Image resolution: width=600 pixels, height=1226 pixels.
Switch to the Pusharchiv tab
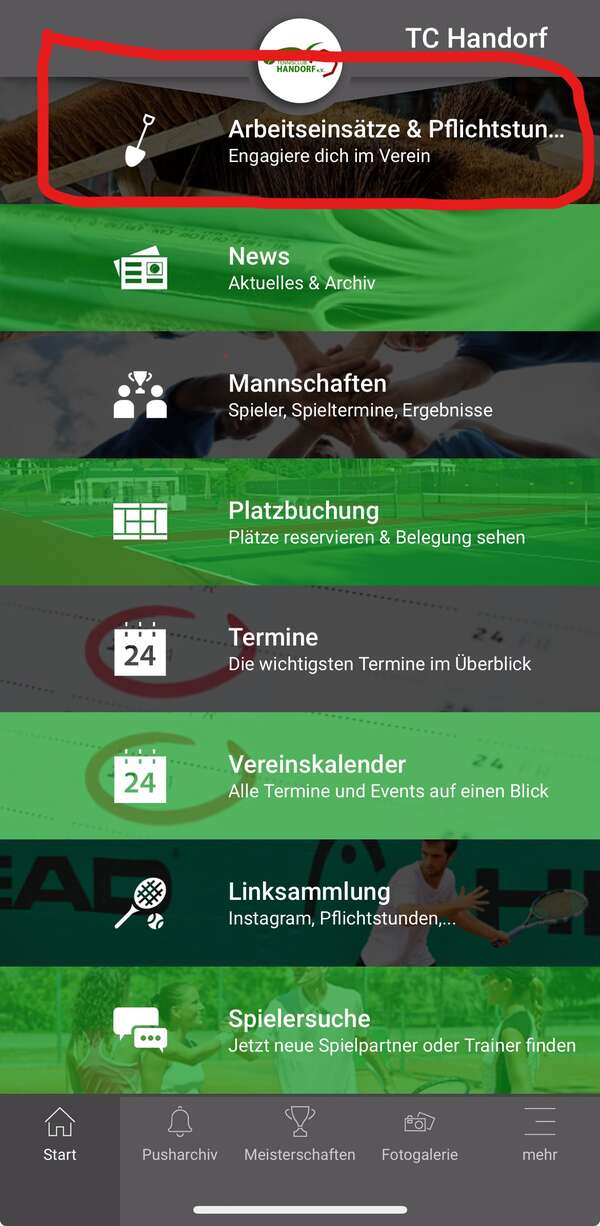click(180, 1135)
